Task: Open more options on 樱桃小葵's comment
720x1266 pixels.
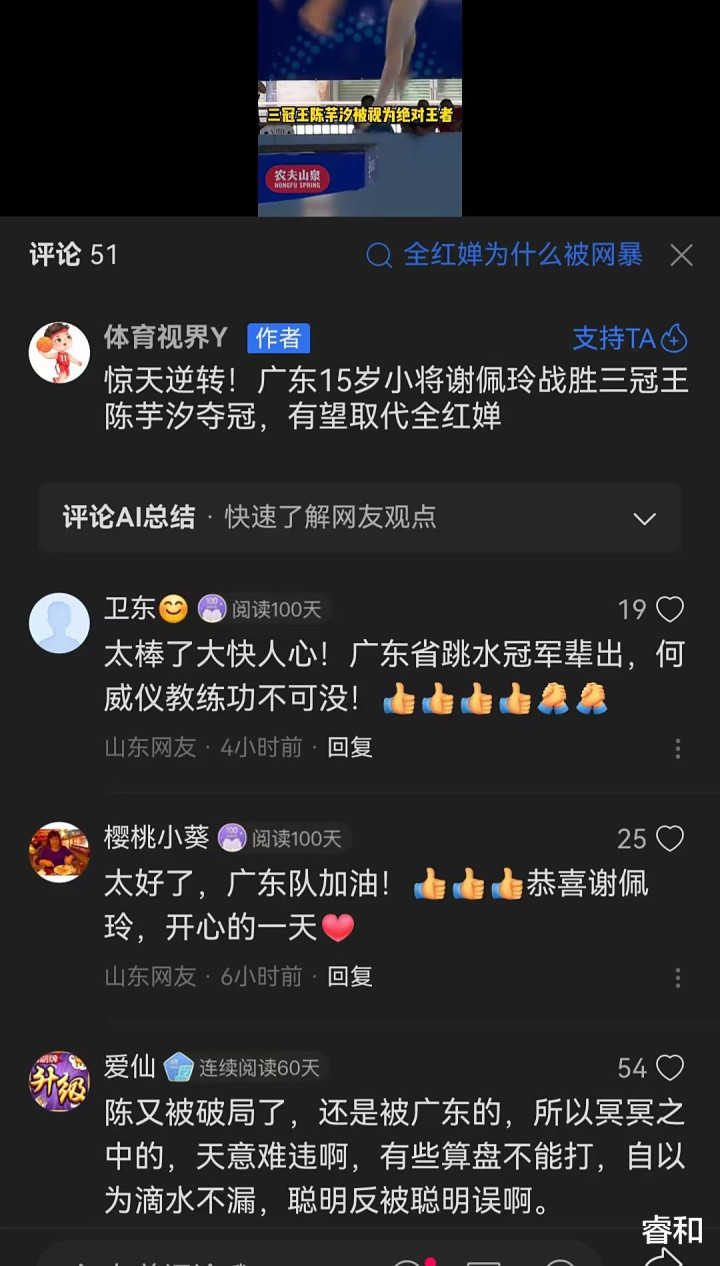Action: click(677, 977)
